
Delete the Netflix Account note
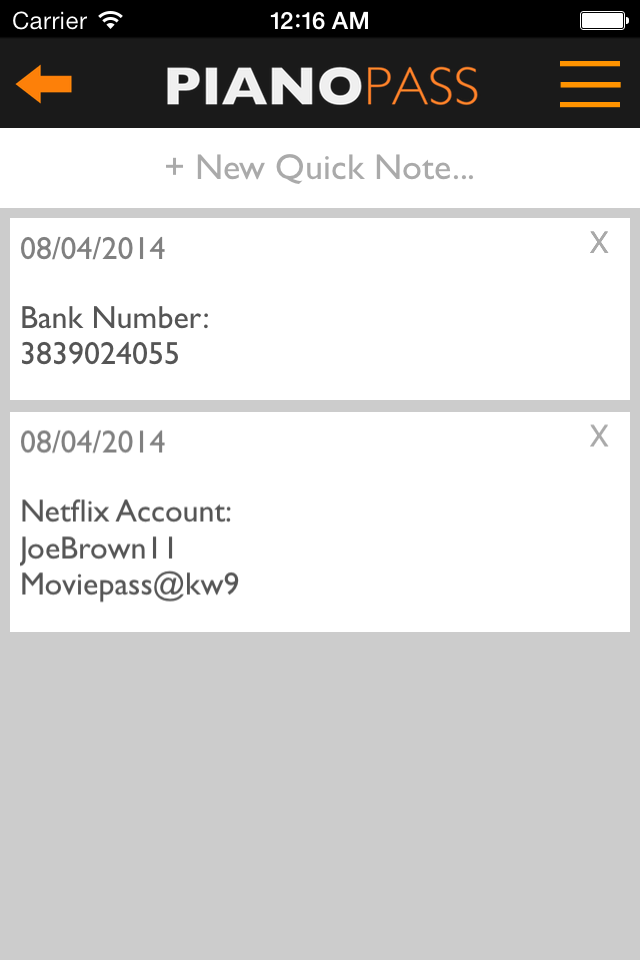tap(599, 436)
